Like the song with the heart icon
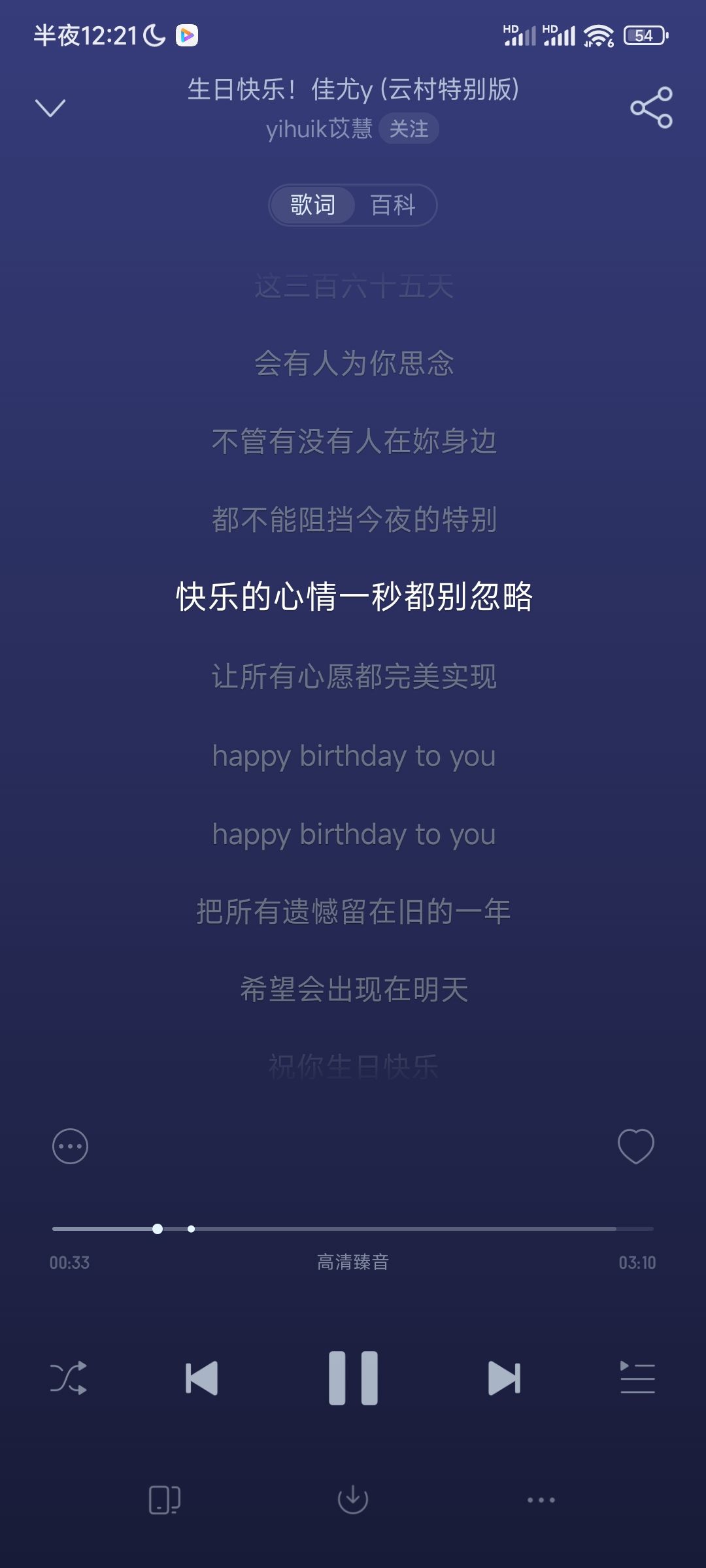The height and width of the screenshot is (1568, 706). pos(636,1146)
